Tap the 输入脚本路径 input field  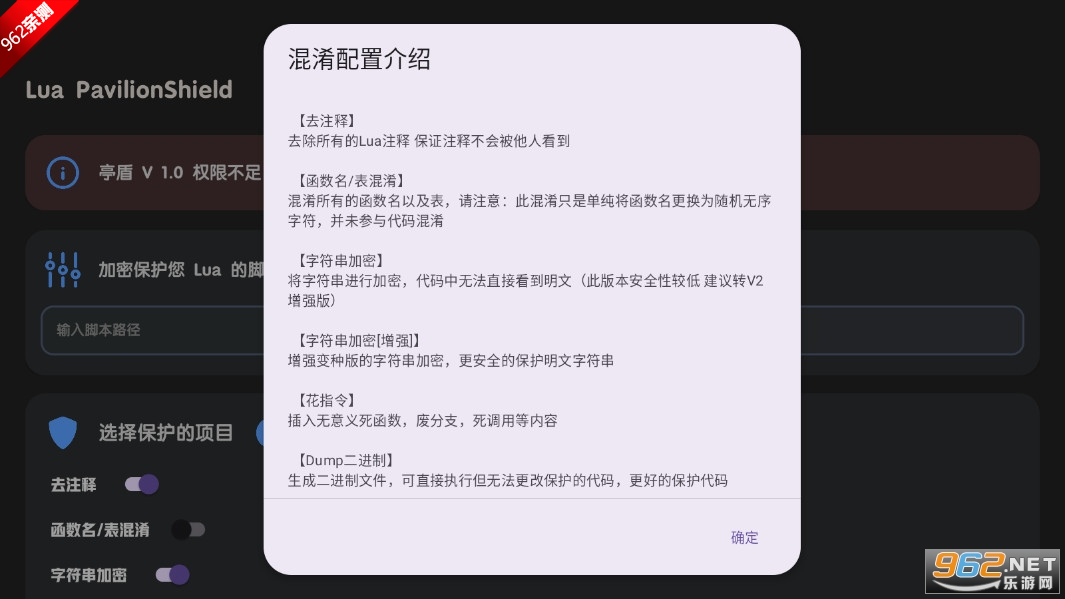point(150,330)
